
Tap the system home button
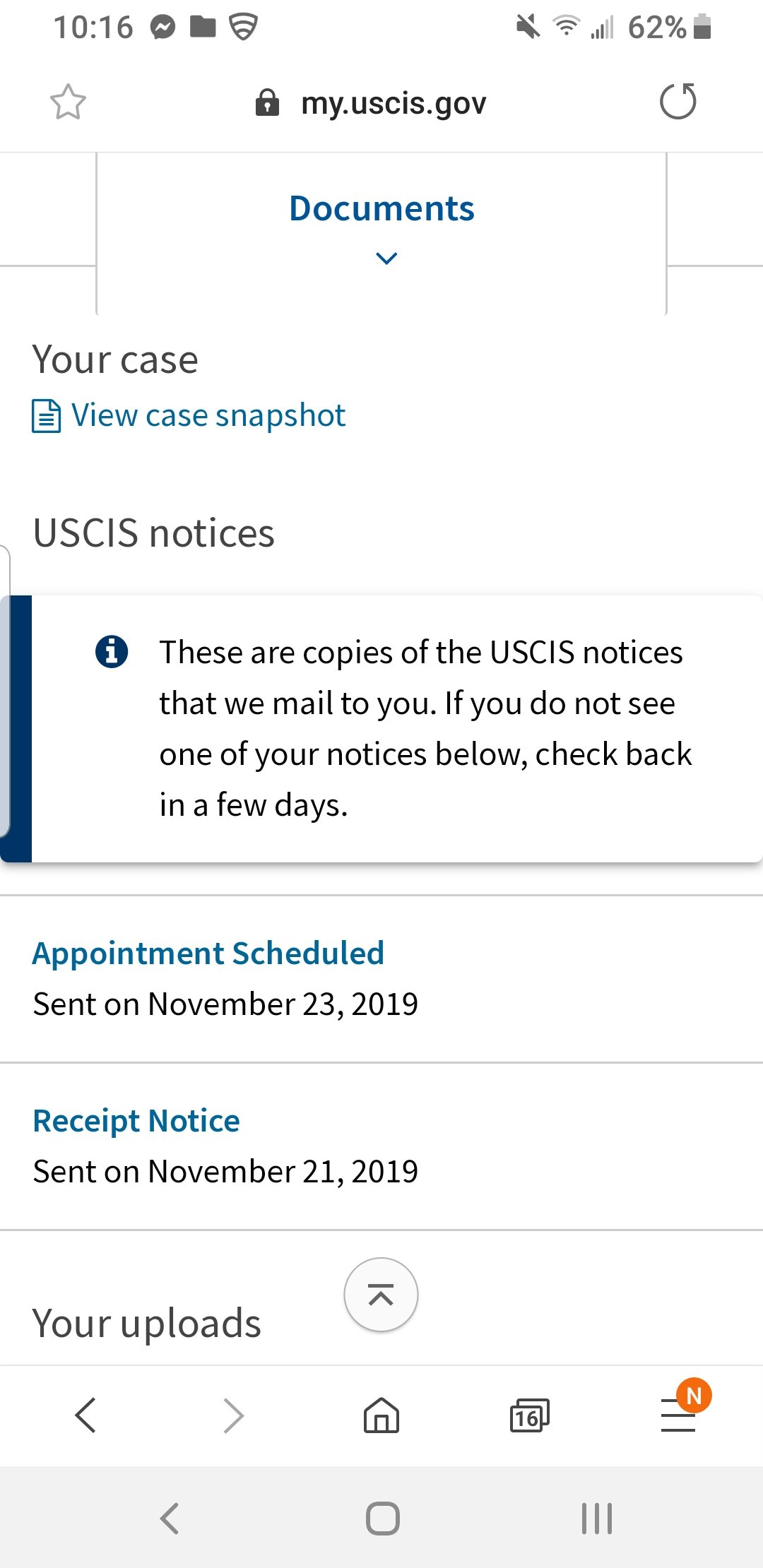tap(383, 1518)
